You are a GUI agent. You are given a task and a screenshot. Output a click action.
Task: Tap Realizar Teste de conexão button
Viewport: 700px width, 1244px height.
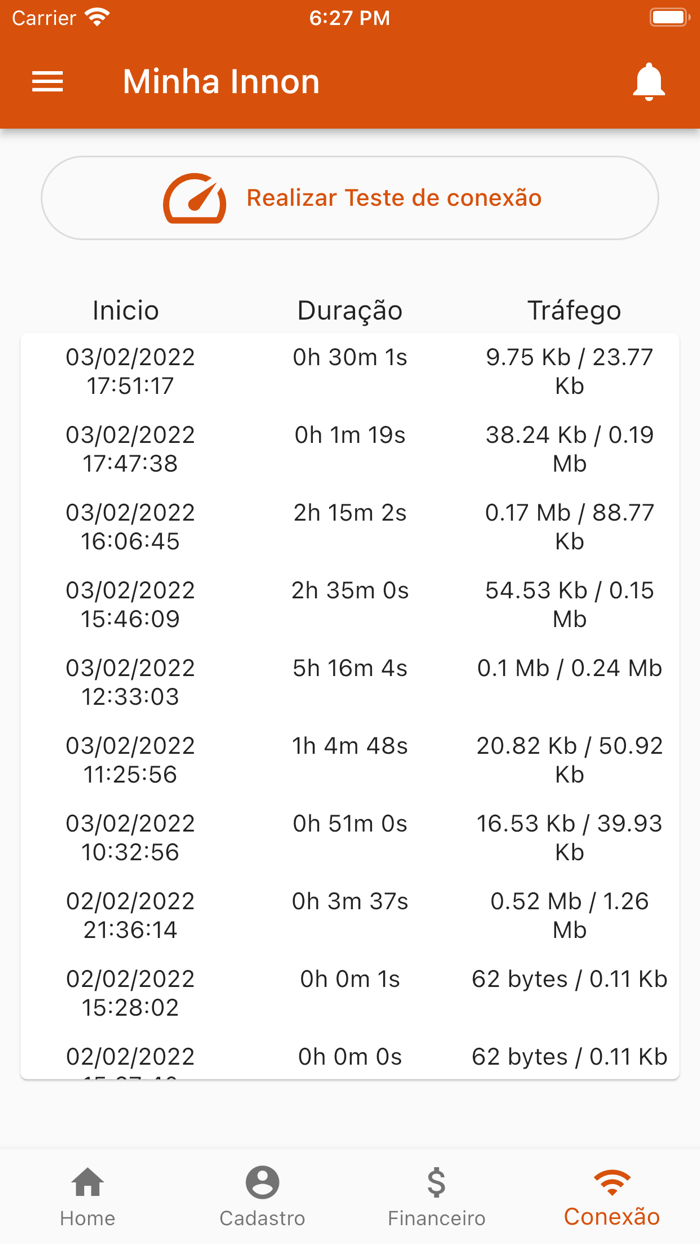click(350, 198)
